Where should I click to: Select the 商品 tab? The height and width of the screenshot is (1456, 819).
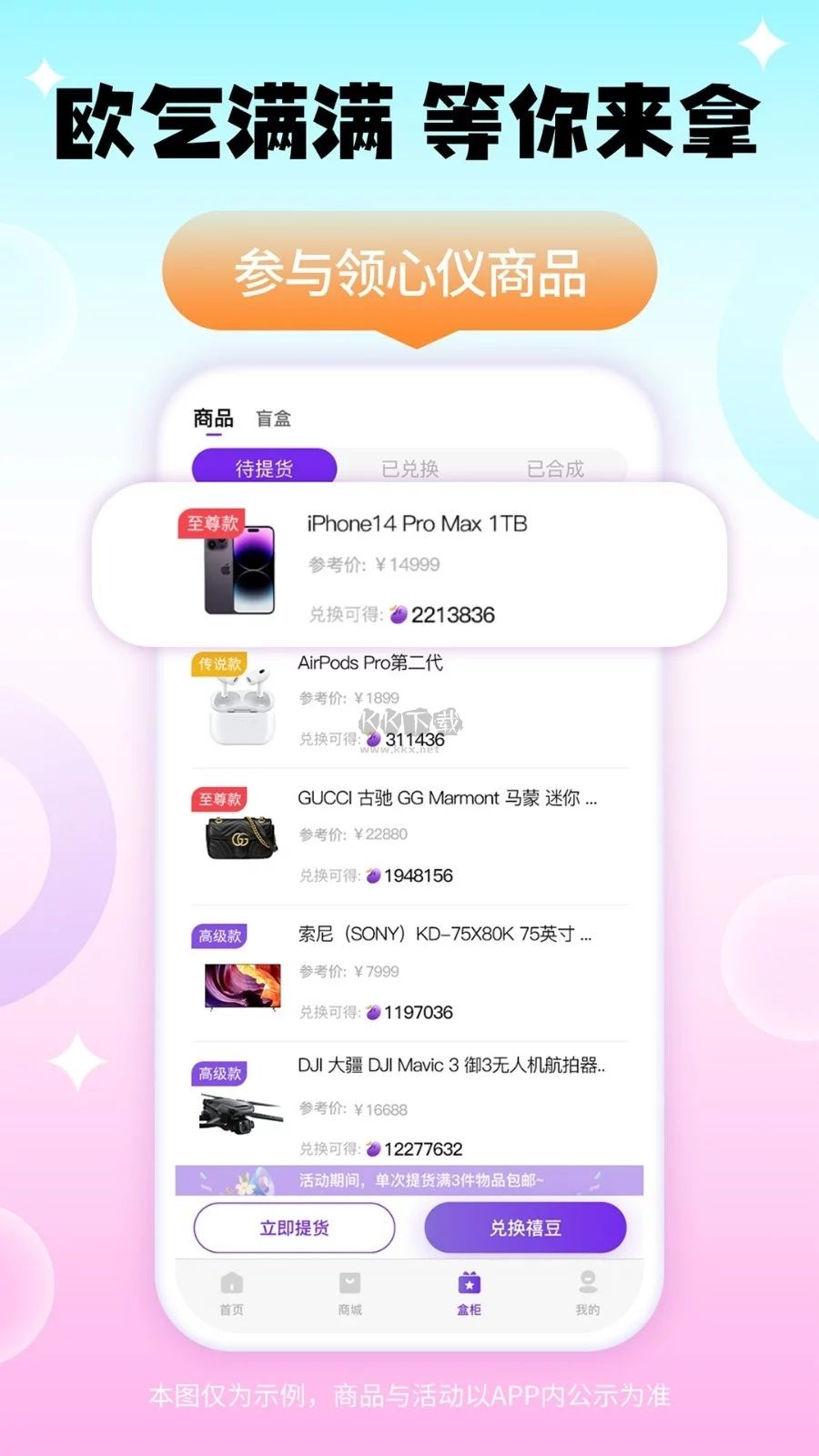pos(211,418)
